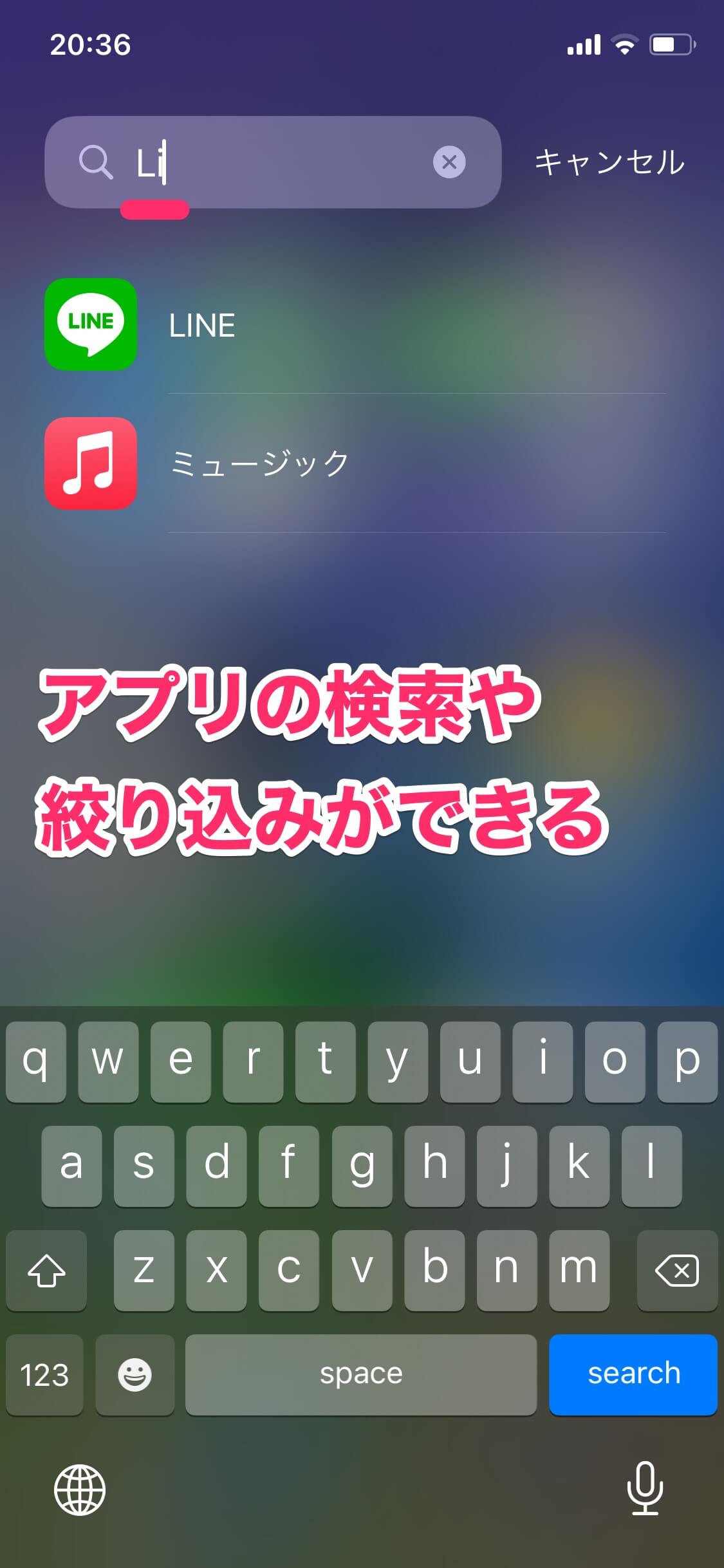Tap the Wi-Fi icon in the status bar
The width and height of the screenshot is (724, 1568).
622,45
